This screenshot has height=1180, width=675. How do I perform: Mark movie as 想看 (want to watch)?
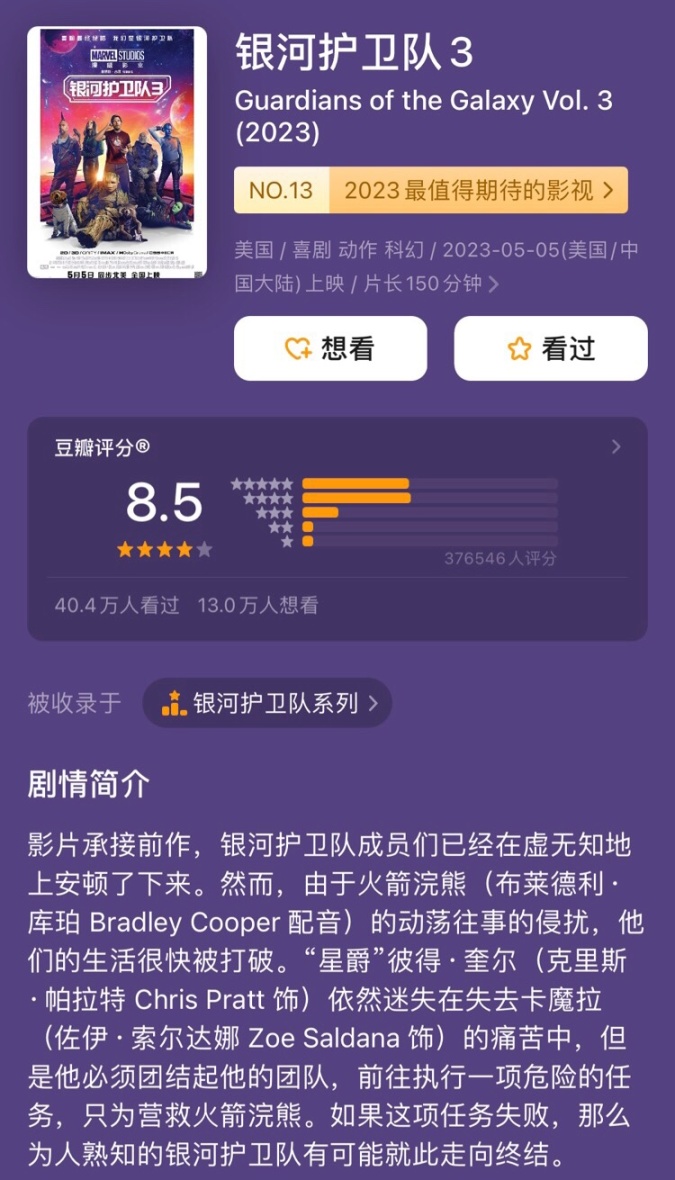pyautogui.click(x=330, y=348)
